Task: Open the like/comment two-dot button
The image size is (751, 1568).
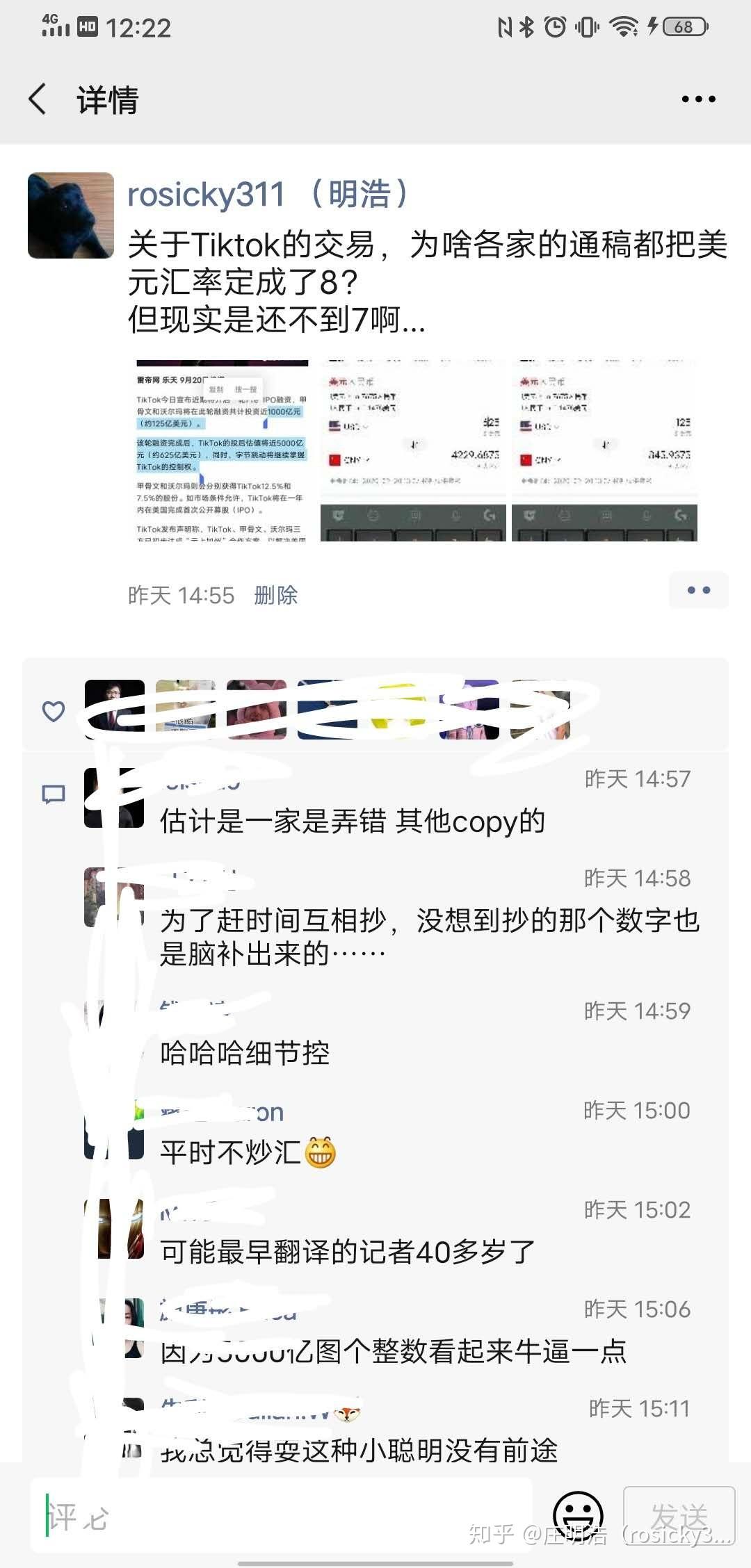Action: coord(698,590)
